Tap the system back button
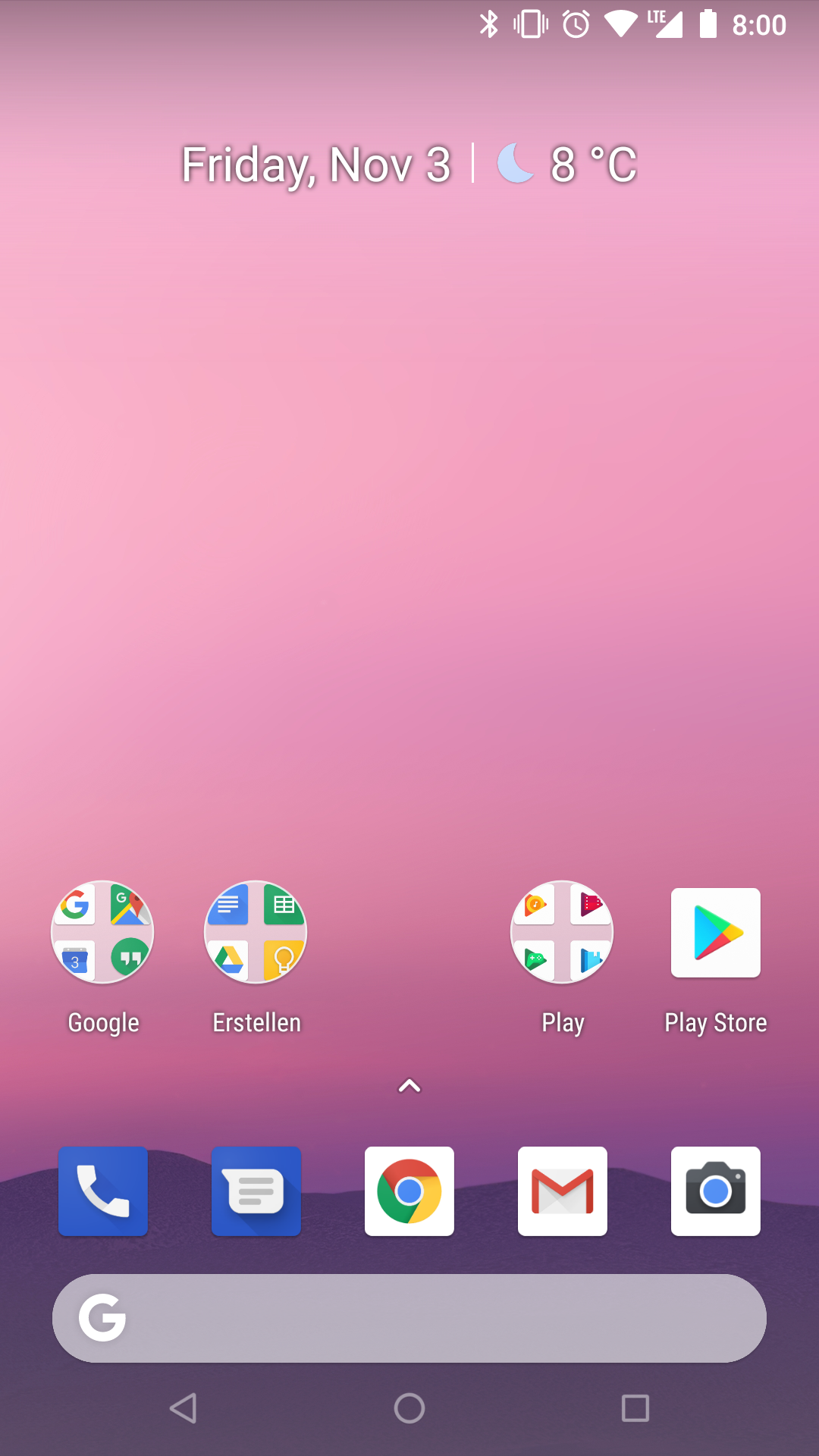Viewport: 819px width, 1456px height. click(183, 1408)
